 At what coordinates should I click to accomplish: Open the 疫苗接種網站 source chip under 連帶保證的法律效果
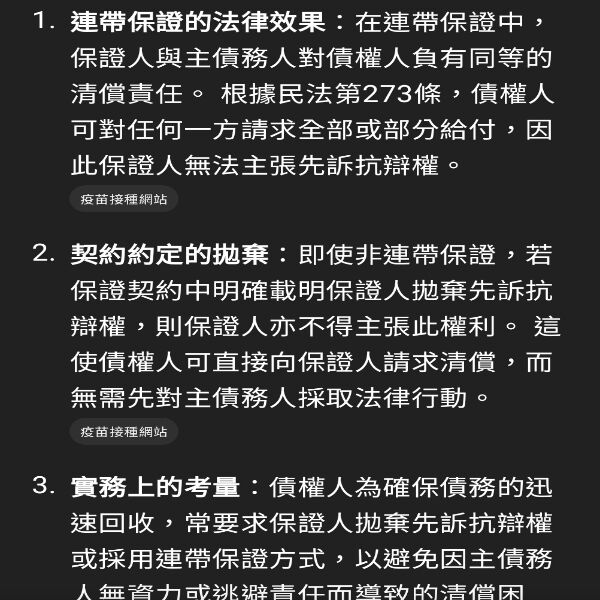point(124,199)
